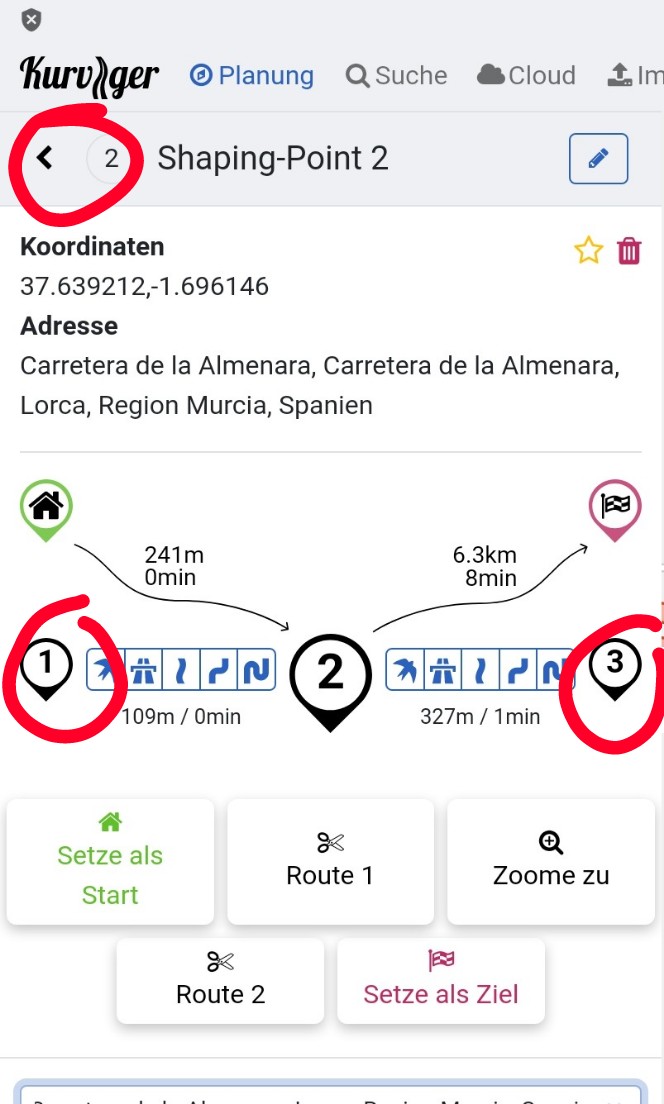
Task: Open the Cloud tab
Action: pos(526,75)
